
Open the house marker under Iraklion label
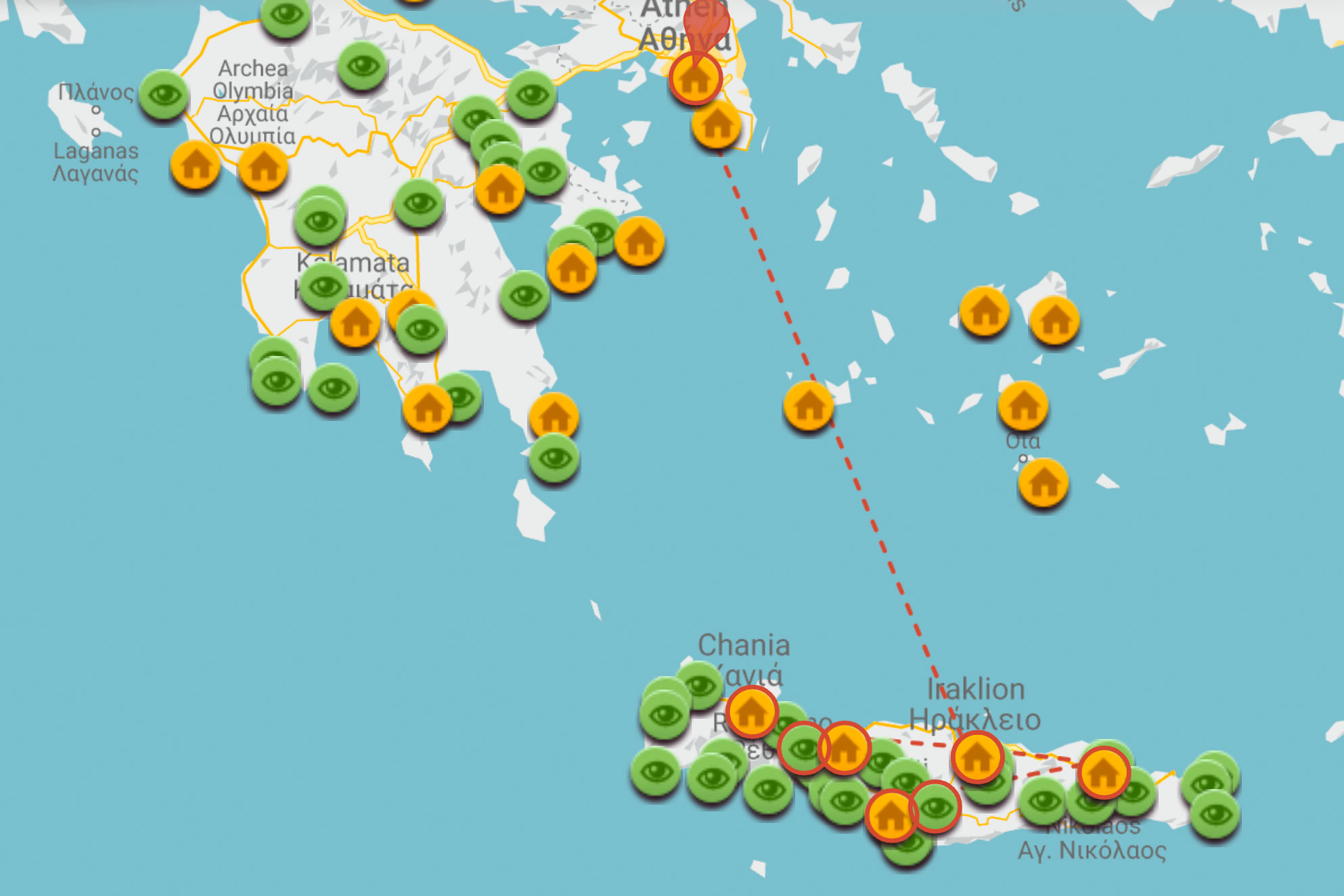click(x=977, y=757)
